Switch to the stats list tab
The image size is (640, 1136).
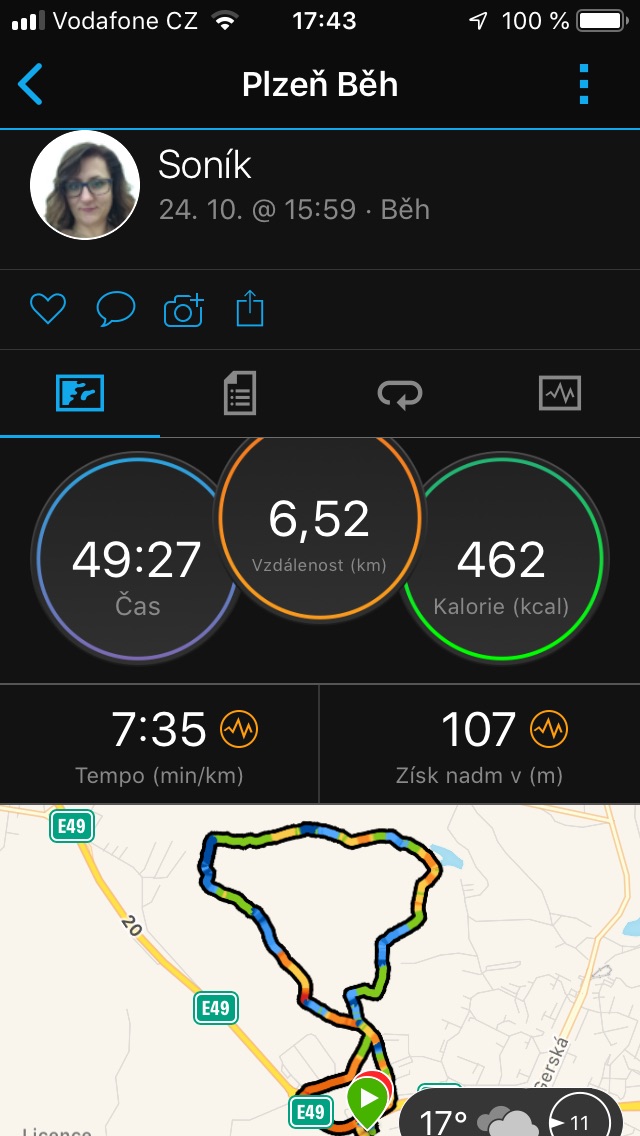[x=240, y=393]
